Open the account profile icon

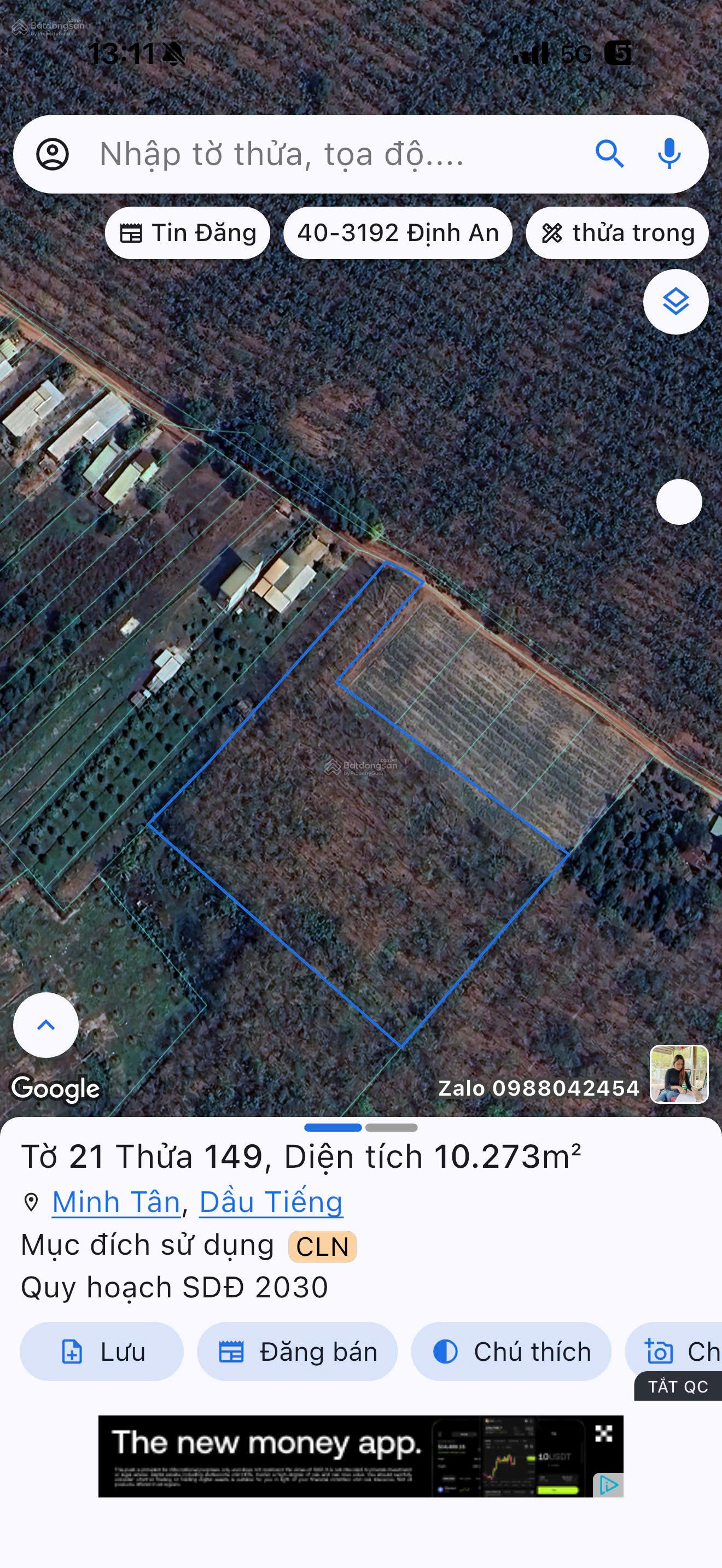point(53,154)
